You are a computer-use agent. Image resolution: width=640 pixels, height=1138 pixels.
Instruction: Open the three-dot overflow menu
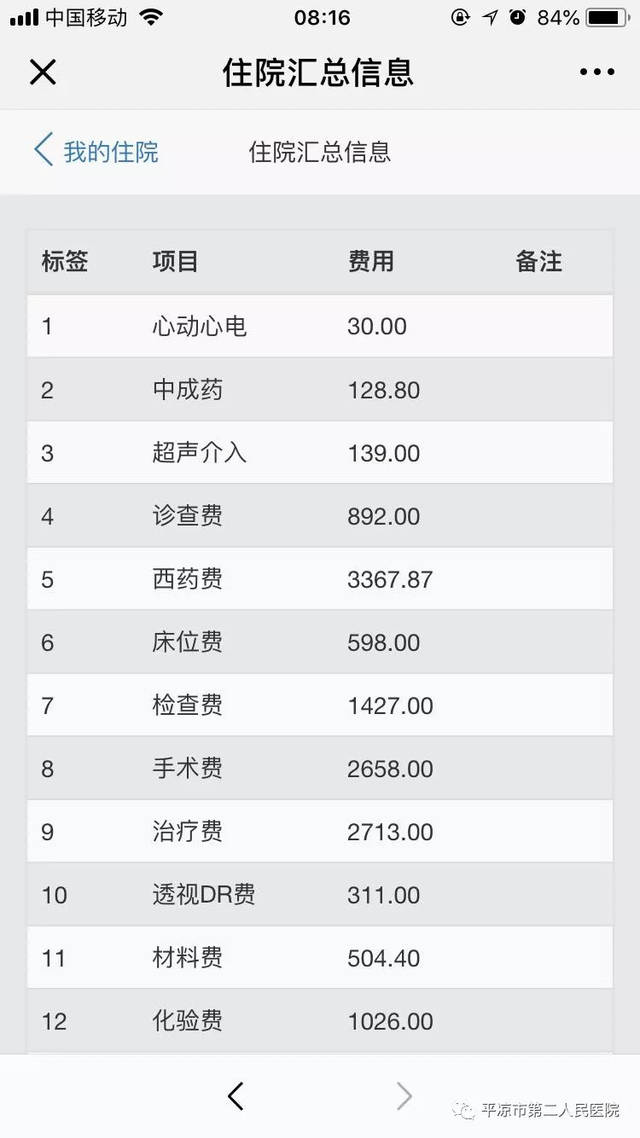[596, 72]
